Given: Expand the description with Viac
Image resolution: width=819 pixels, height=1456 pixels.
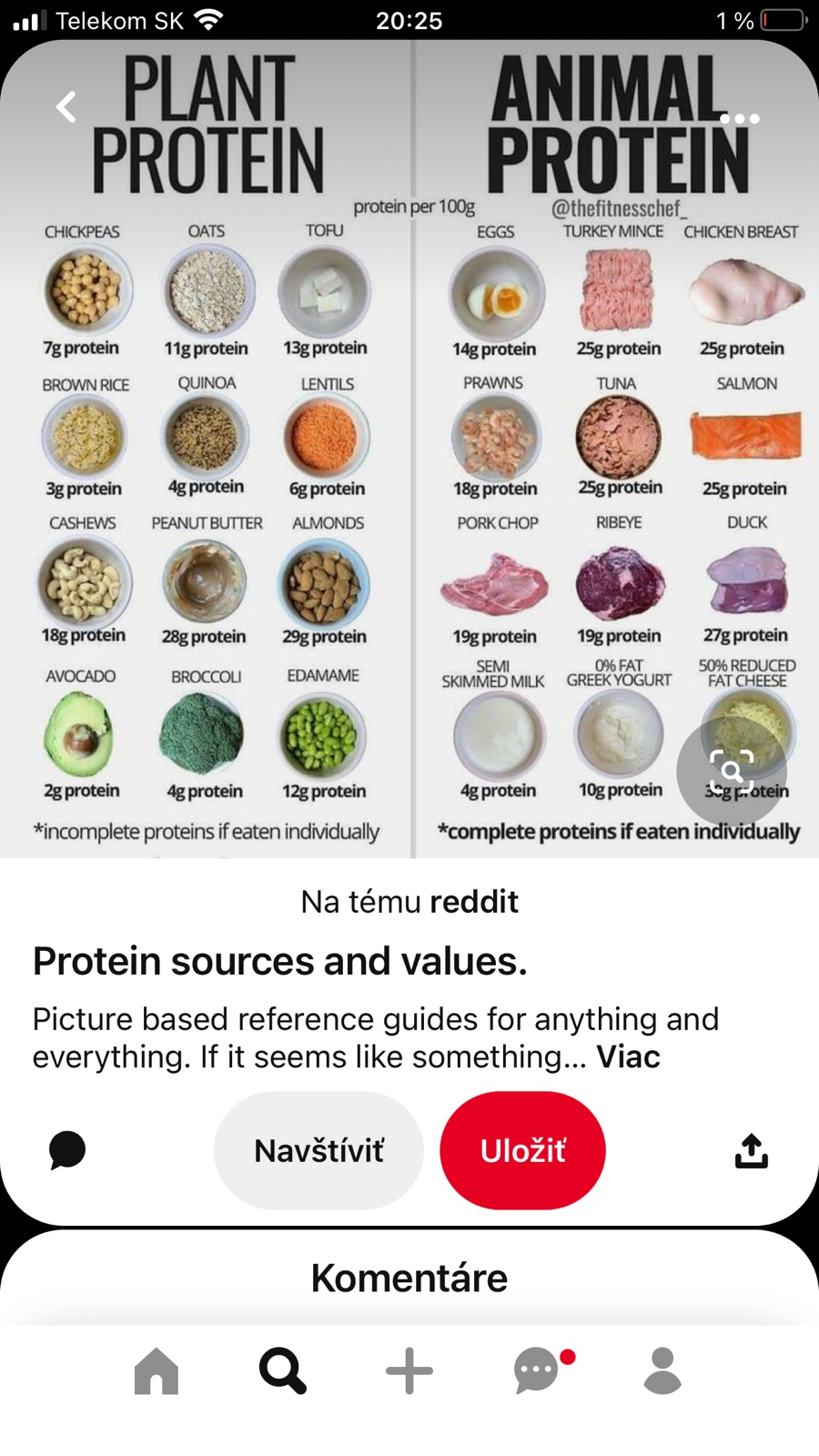Looking at the screenshot, I should pos(628,1057).
